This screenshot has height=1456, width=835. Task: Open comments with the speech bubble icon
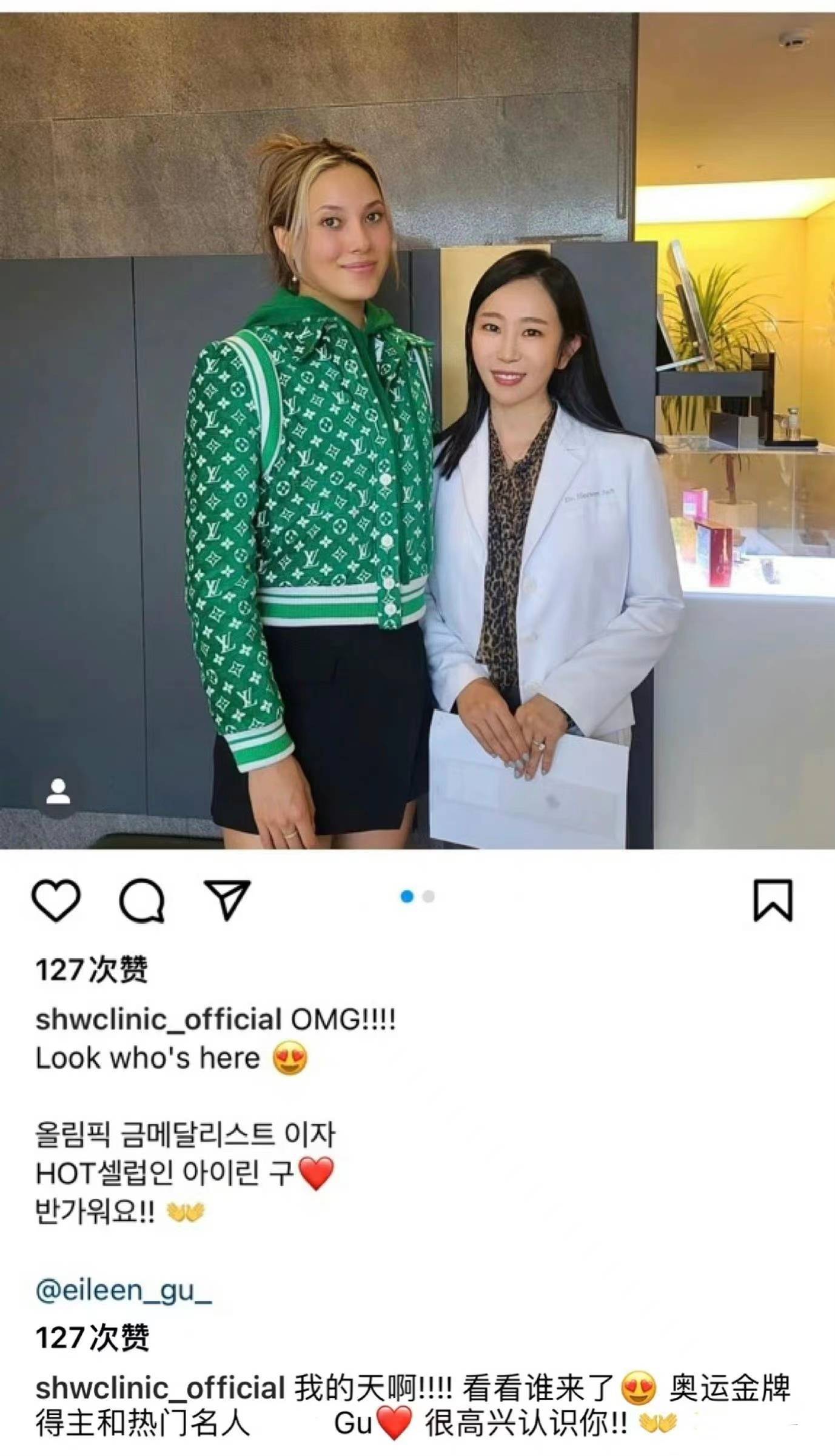click(x=142, y=900)
